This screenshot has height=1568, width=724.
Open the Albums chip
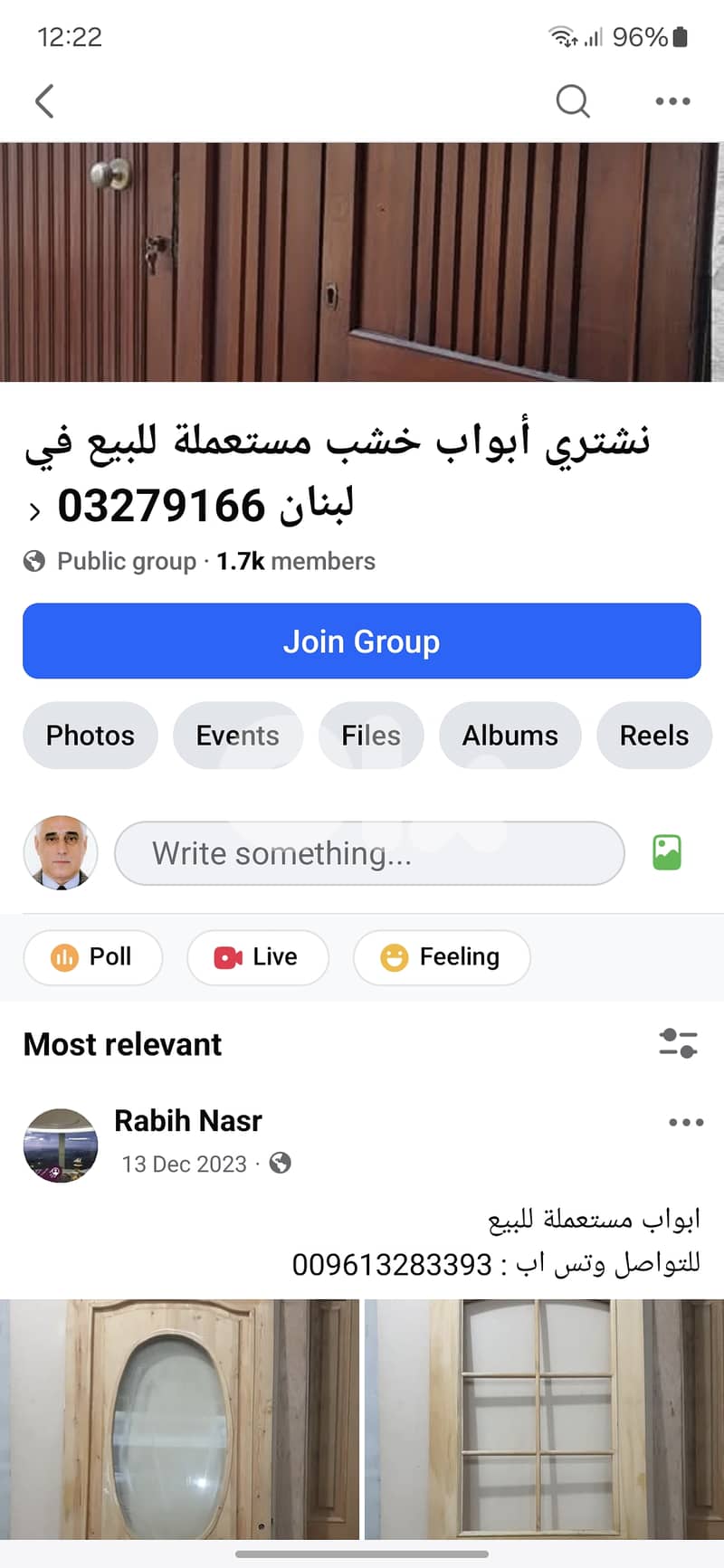click(510, 736)
